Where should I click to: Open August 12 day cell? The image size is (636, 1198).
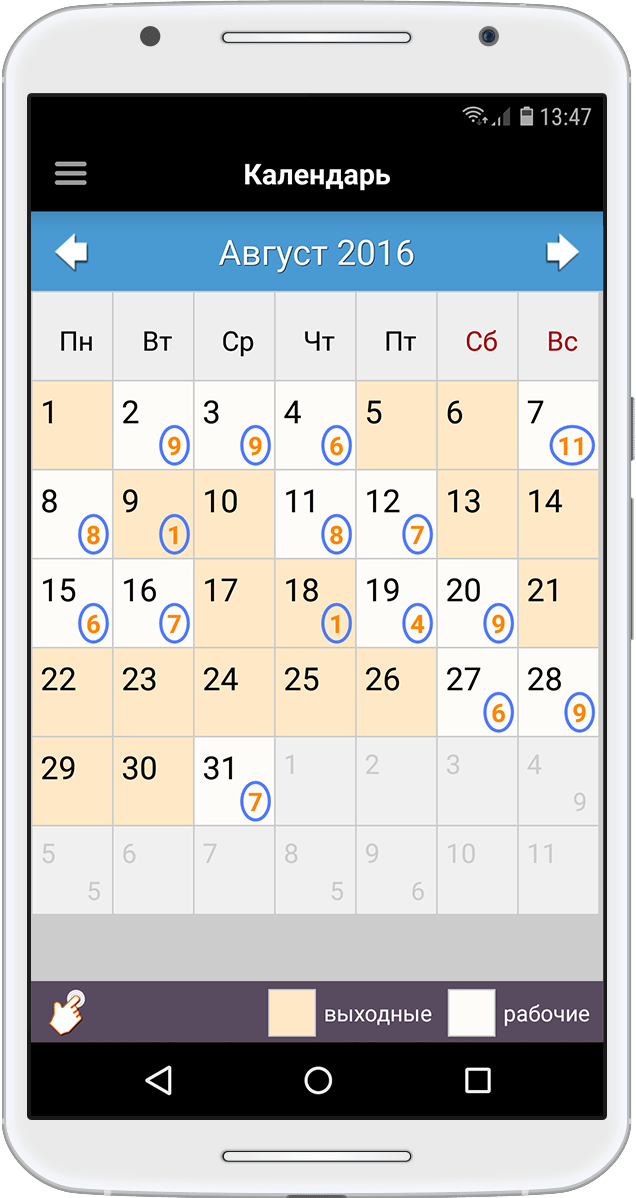[396, 514]
